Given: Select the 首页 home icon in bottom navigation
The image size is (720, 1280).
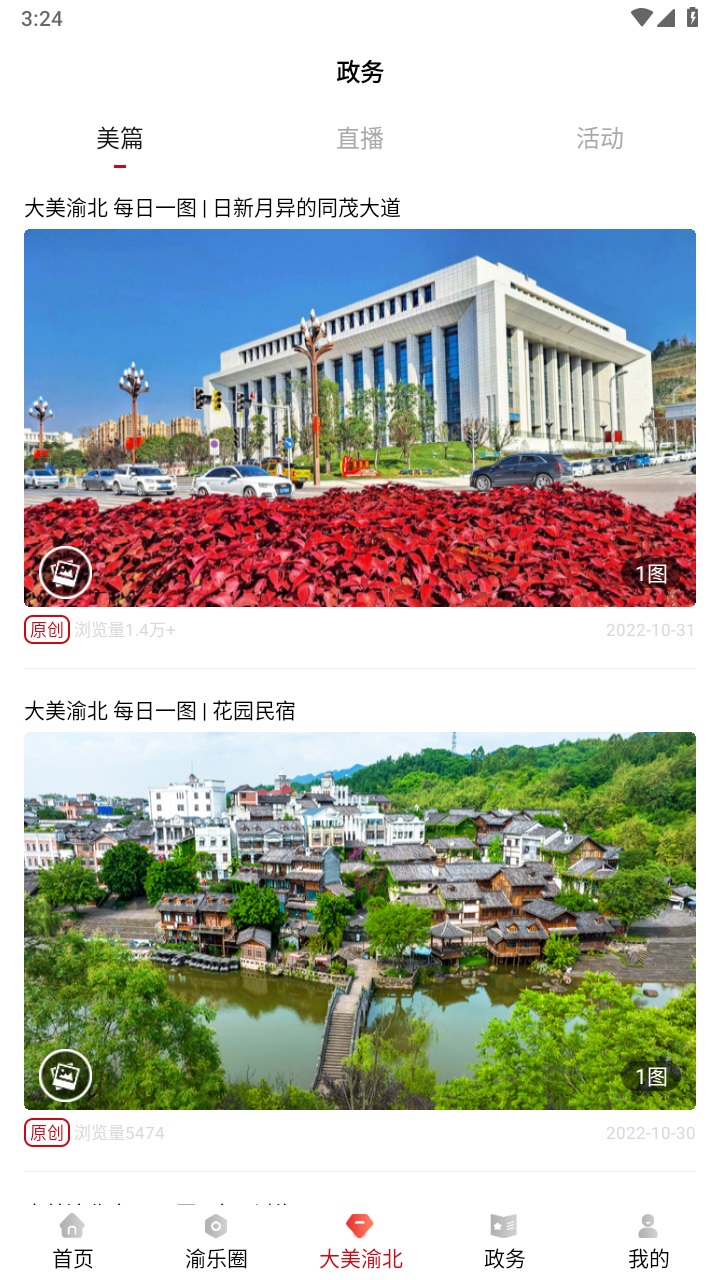Looking at the screenshot, I should click(71, 1225).
